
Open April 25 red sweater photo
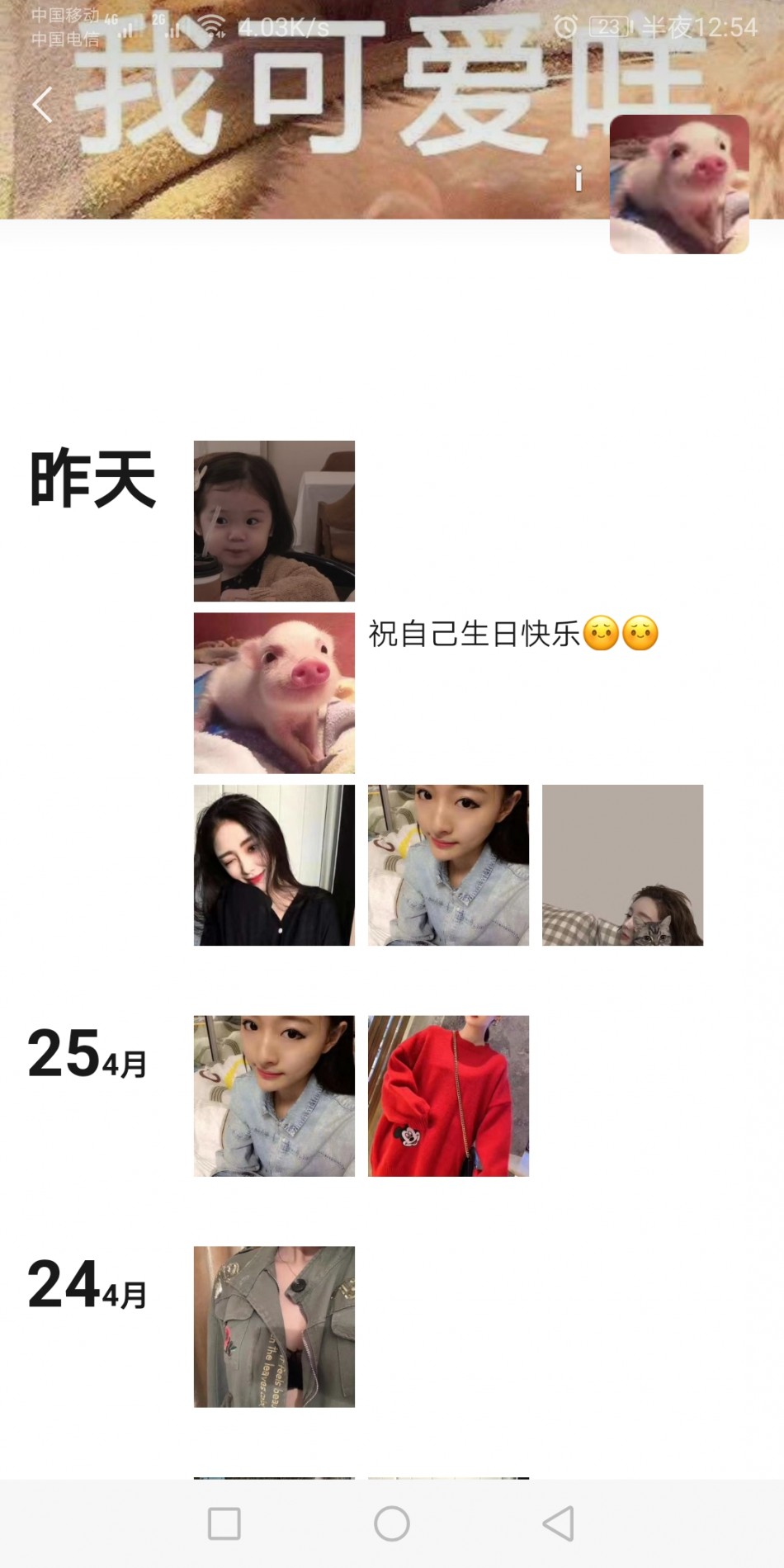pos(448,1095)
